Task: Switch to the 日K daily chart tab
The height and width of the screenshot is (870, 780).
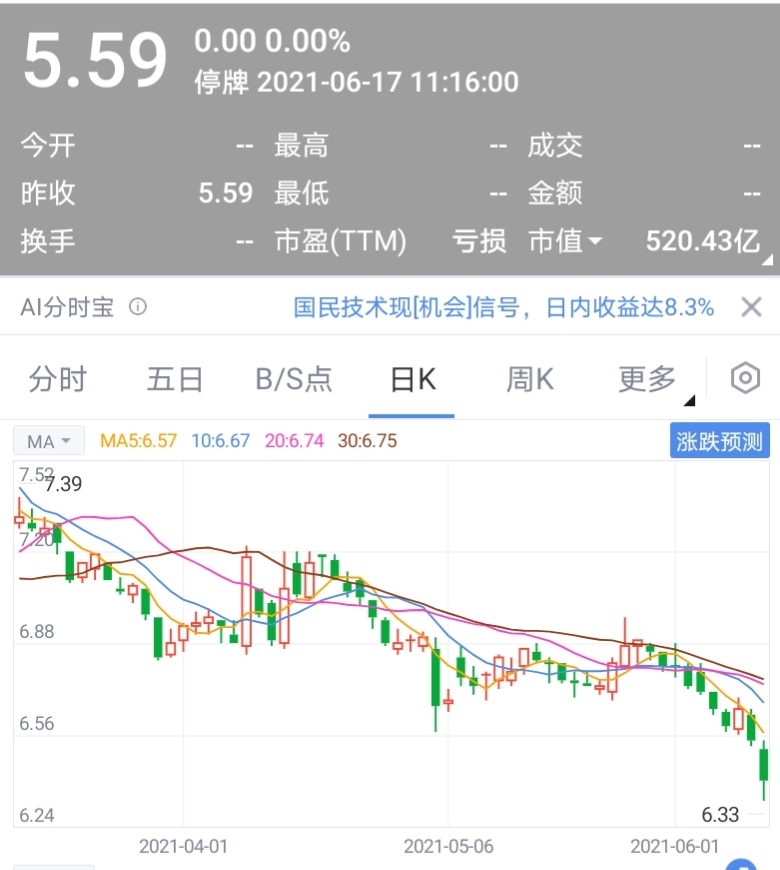Action: [411, 378]
